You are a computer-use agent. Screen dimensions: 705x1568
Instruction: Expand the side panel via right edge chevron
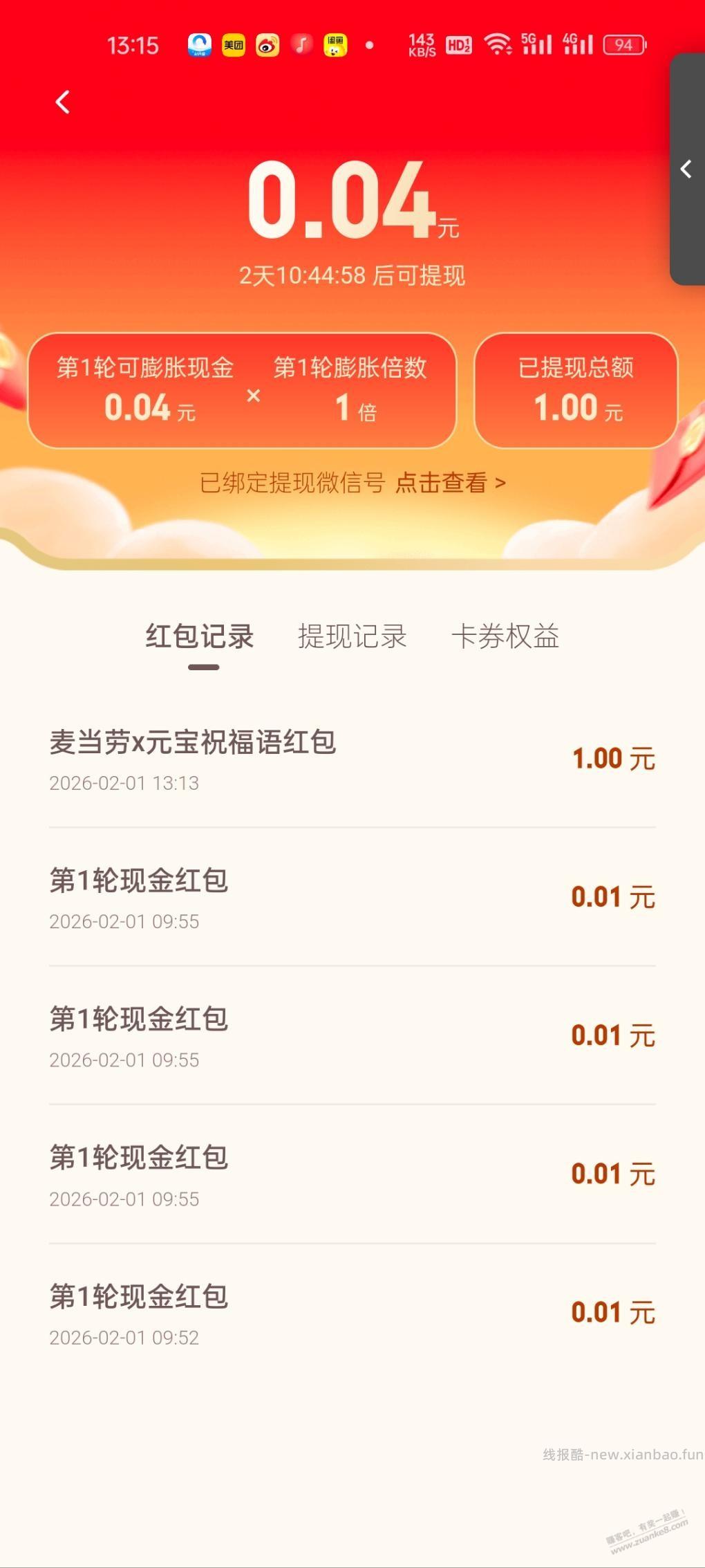686,168
